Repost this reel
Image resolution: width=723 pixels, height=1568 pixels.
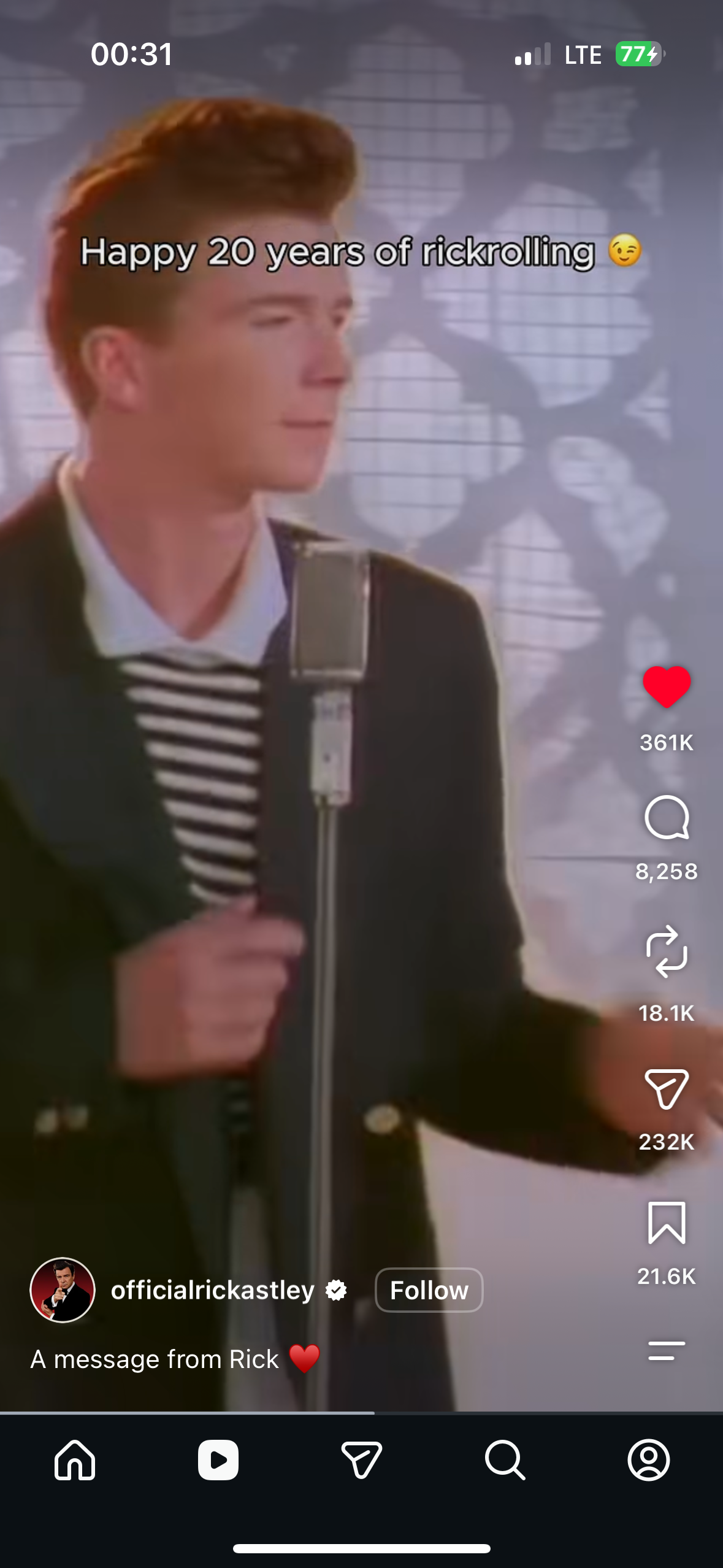[x=667, y=951]
